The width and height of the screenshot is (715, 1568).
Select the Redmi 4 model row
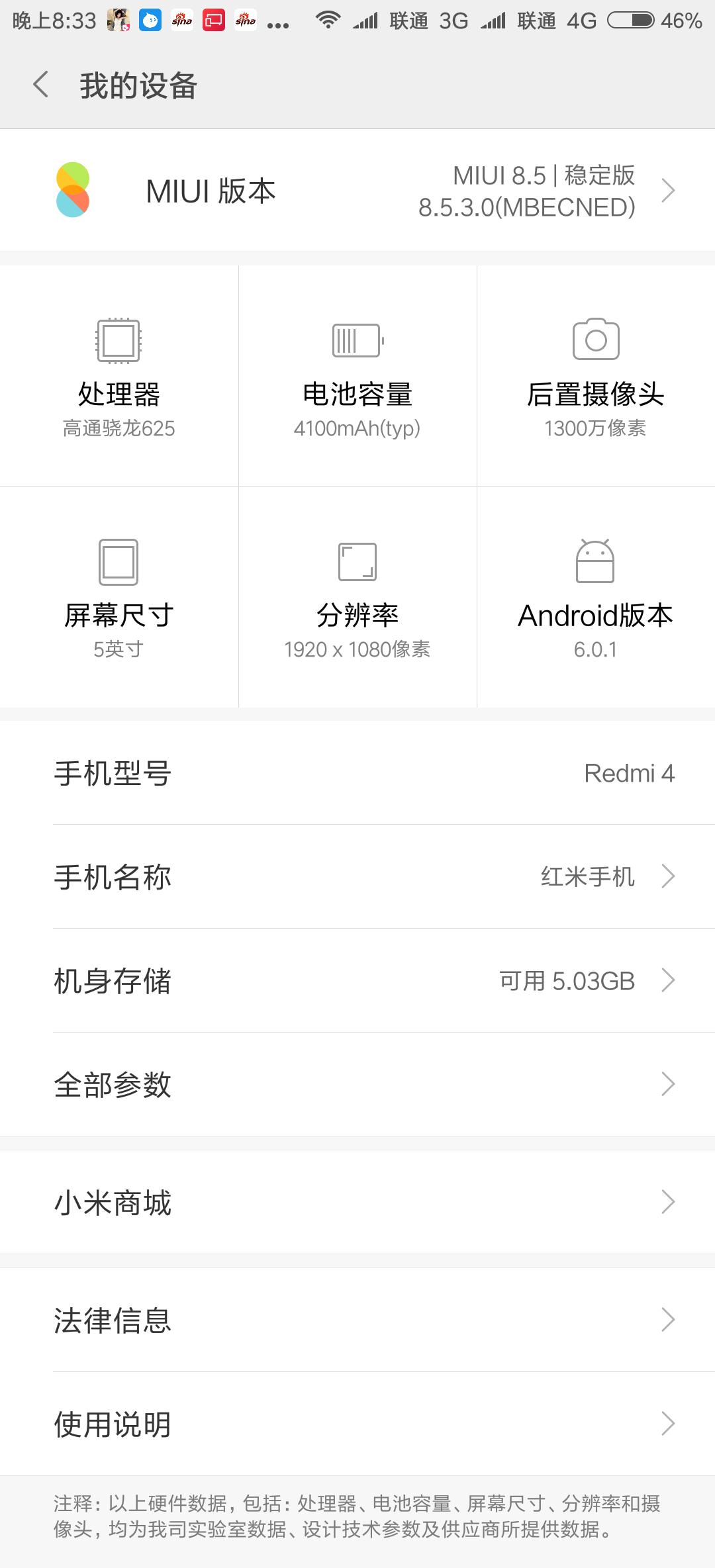click(358, 773)
